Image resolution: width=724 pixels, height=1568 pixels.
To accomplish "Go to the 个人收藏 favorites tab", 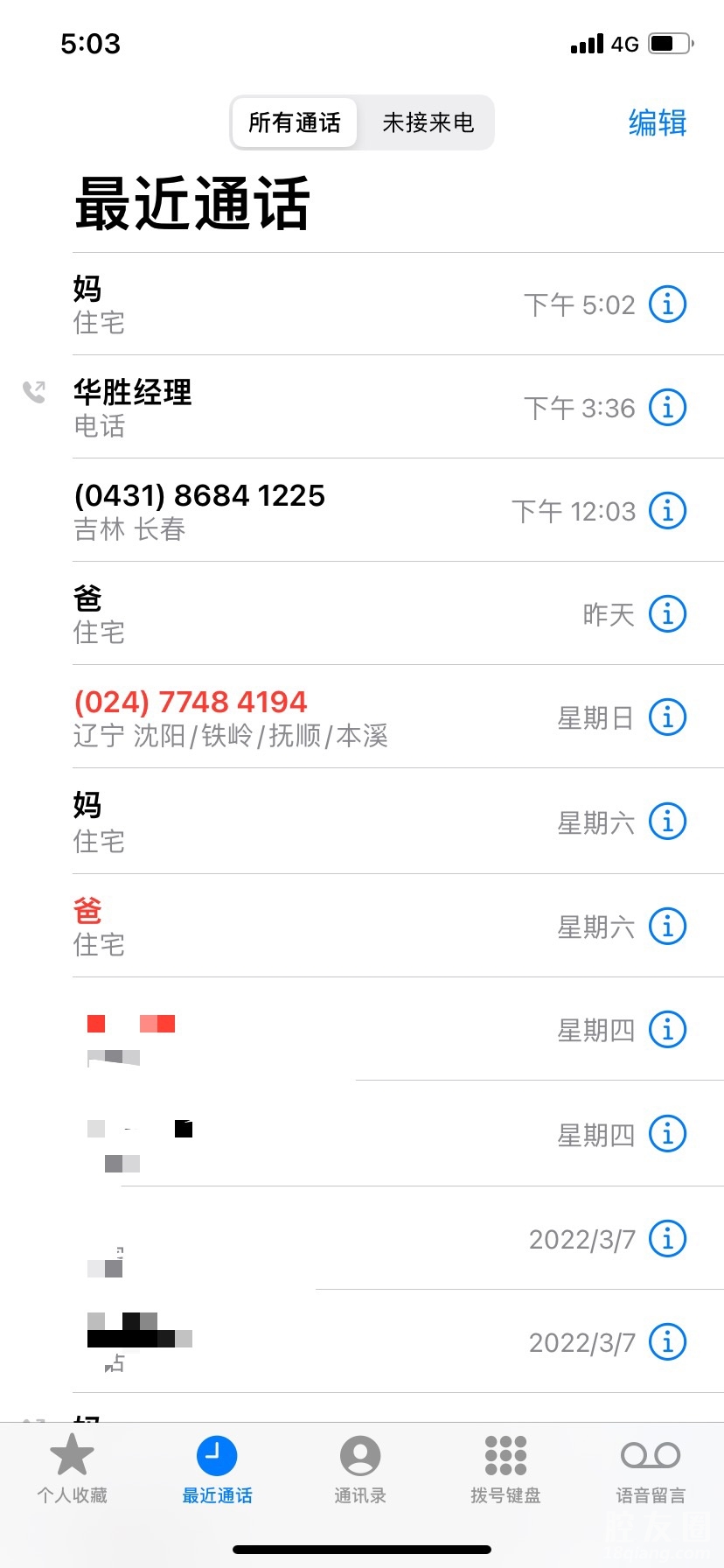I will coord(72,1470).
